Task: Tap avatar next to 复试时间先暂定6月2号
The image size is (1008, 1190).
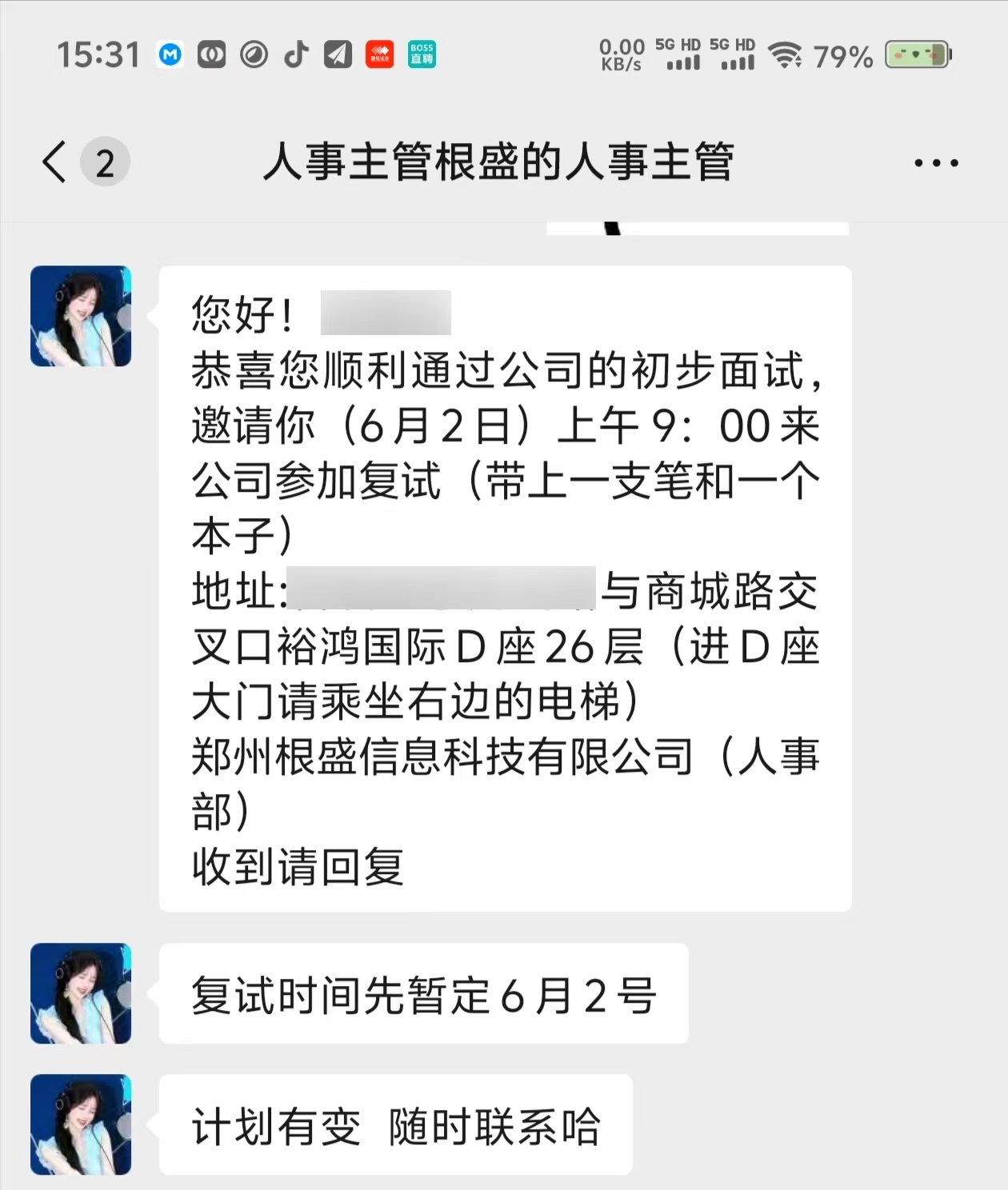Action: point(81,993)
